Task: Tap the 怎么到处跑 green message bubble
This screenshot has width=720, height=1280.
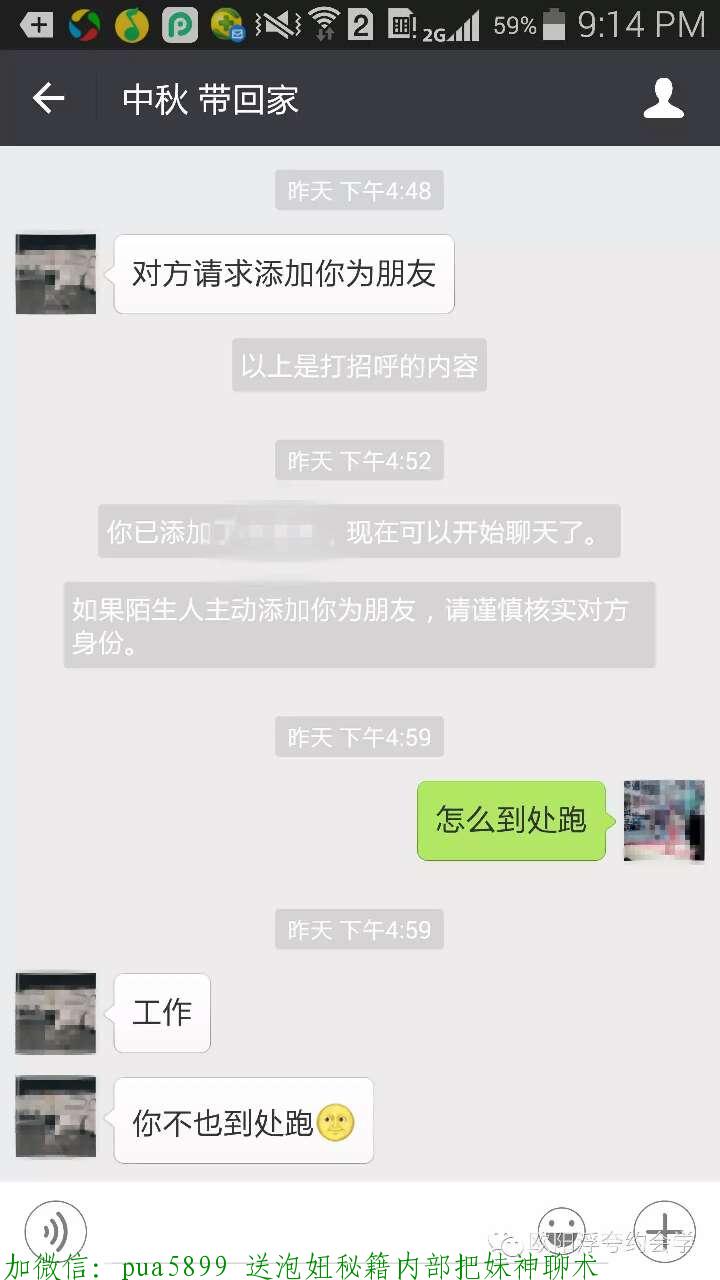Action: pyautogui.click(x=511, y=821)
